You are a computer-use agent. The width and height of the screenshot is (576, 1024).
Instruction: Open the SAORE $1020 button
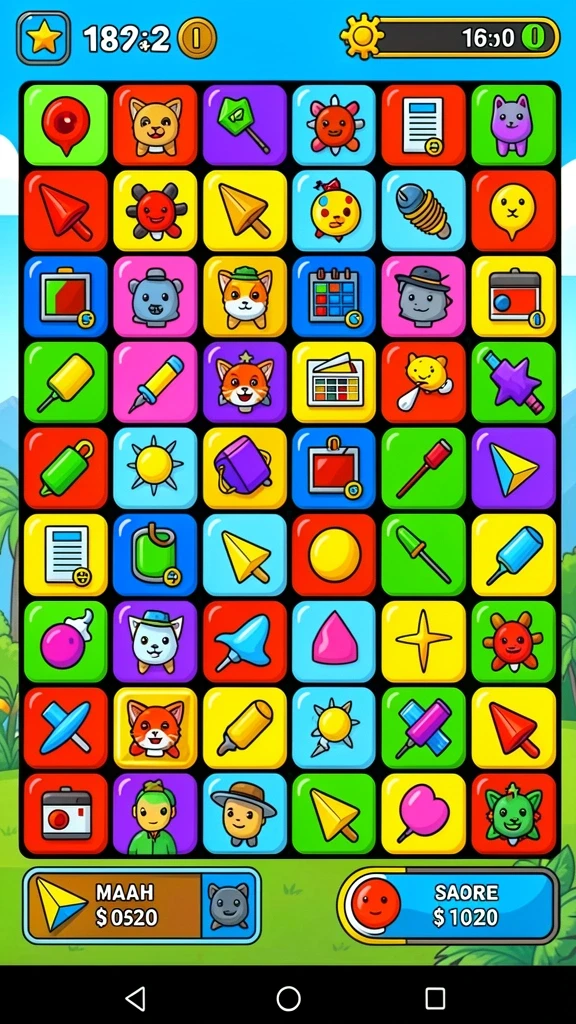tap(449, 906)
